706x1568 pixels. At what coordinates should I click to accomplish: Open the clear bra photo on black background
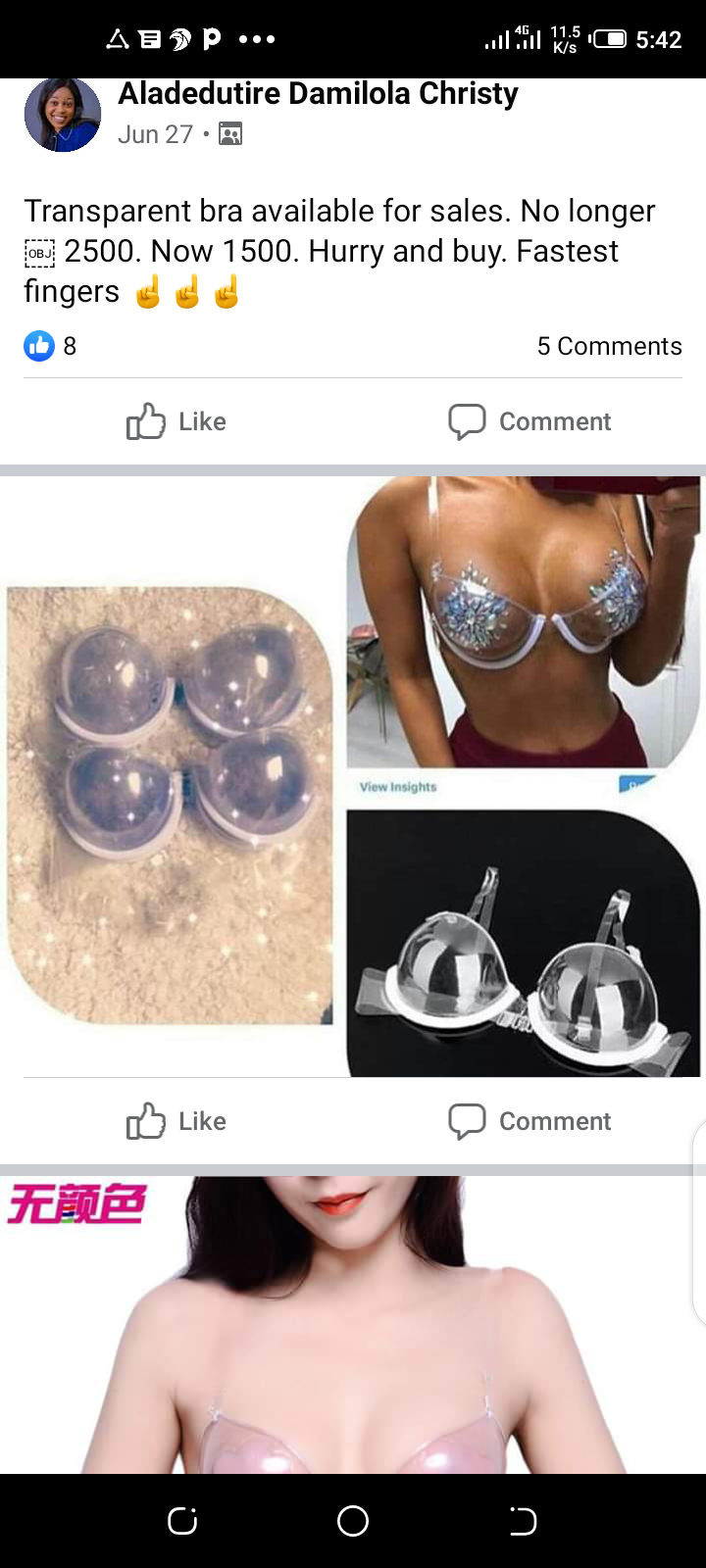(523, 943)
